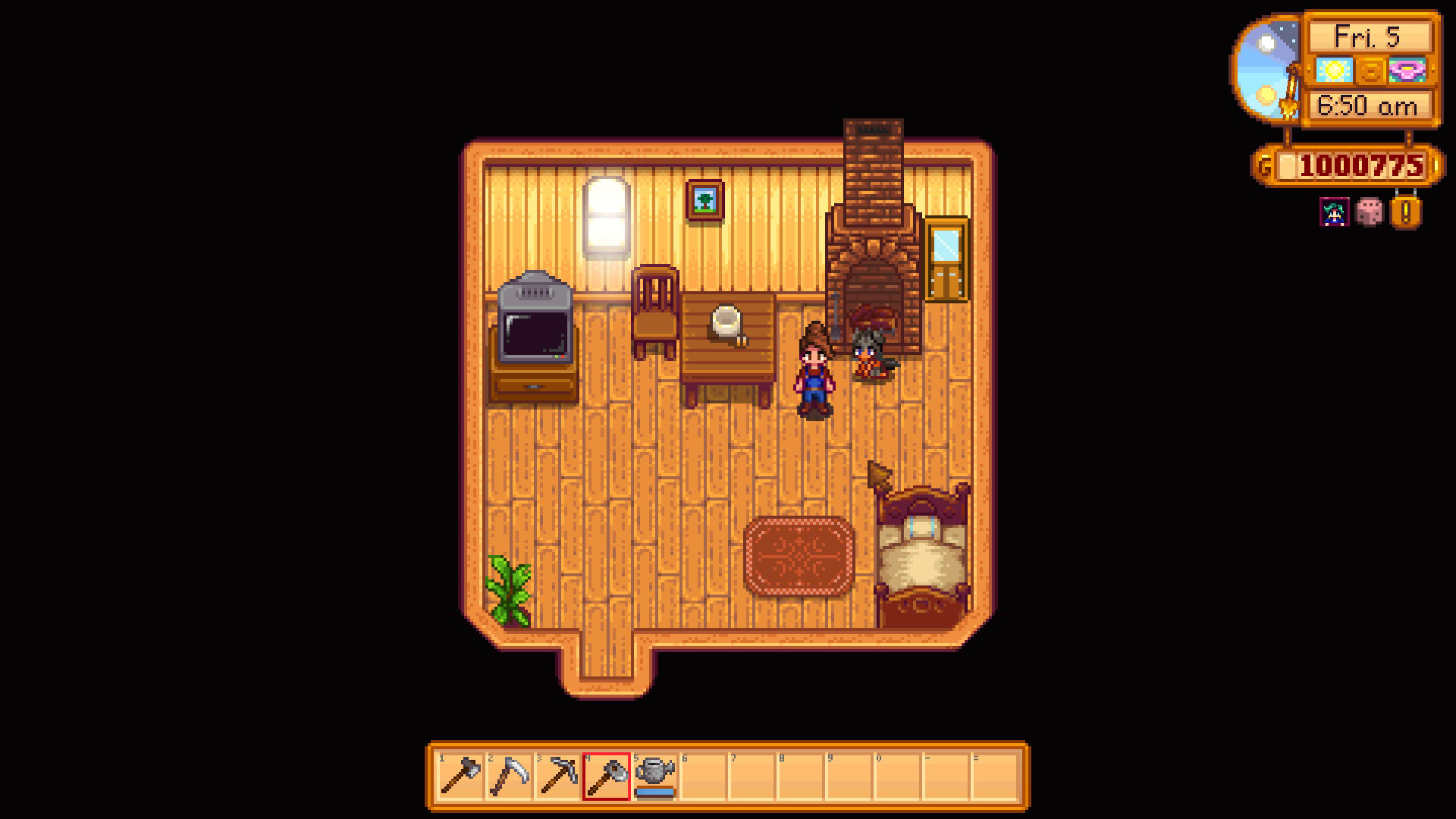Select the axe in toolbar slot 1
This screenshot has width=1456, height=819.
(460, 776)
